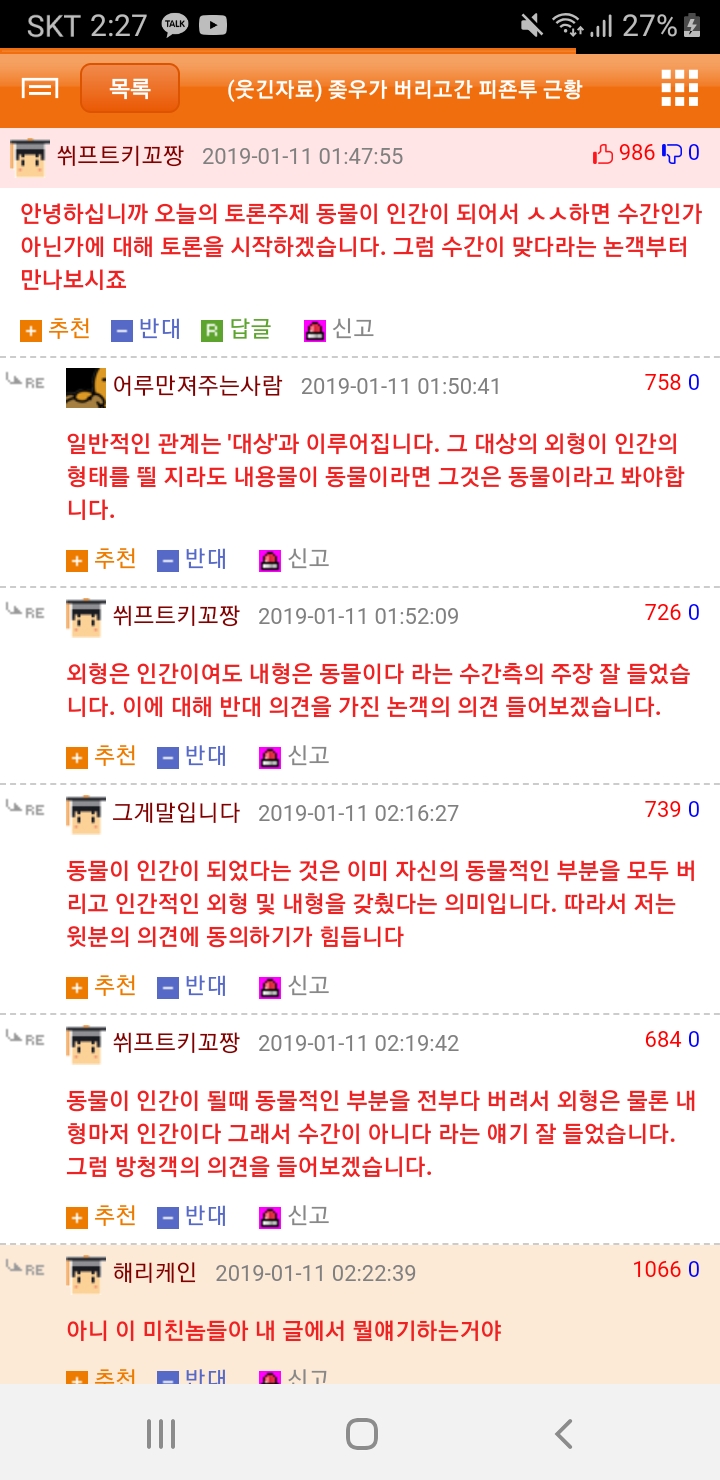
Task: Tap 추천 on the top comment
Action: point(55,329)
